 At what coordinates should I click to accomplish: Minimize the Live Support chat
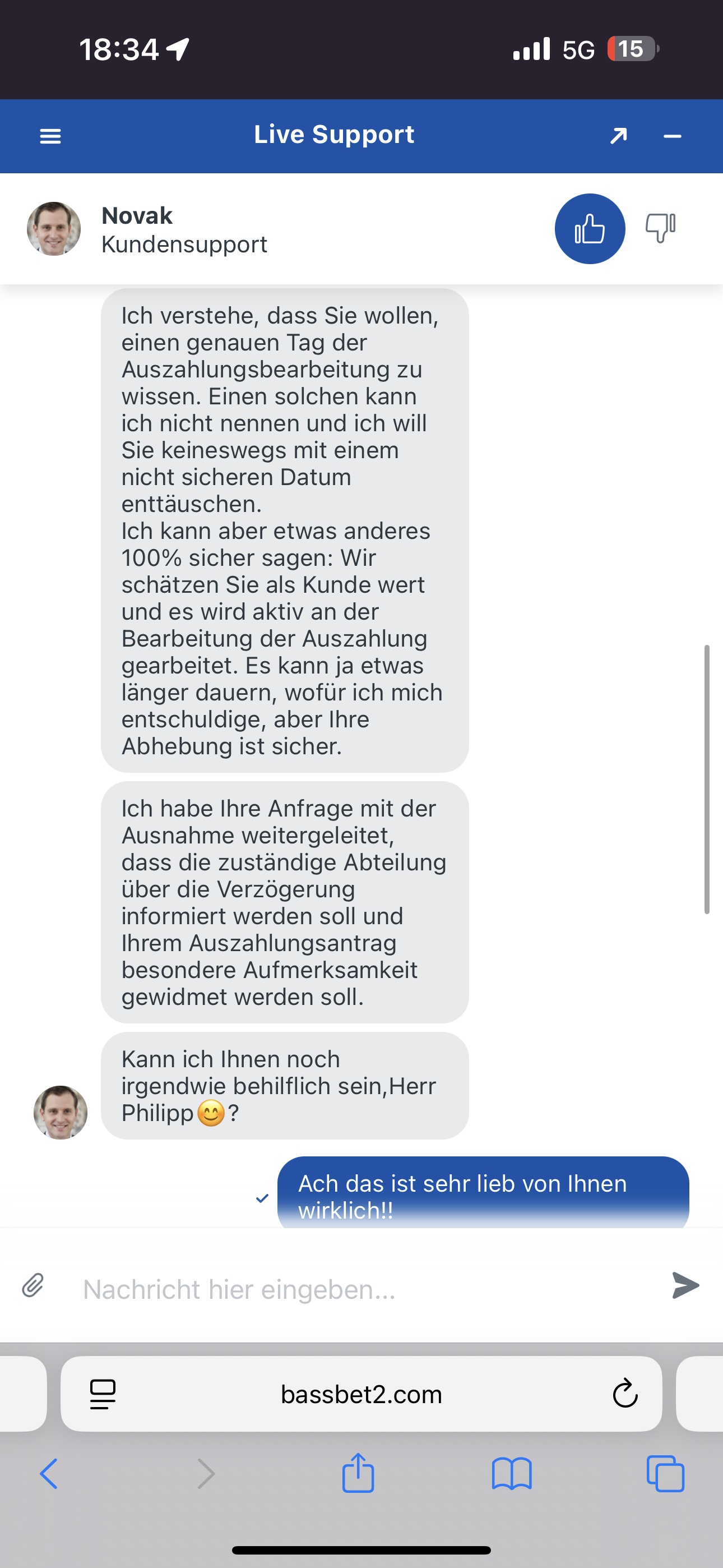coord(672,136)
